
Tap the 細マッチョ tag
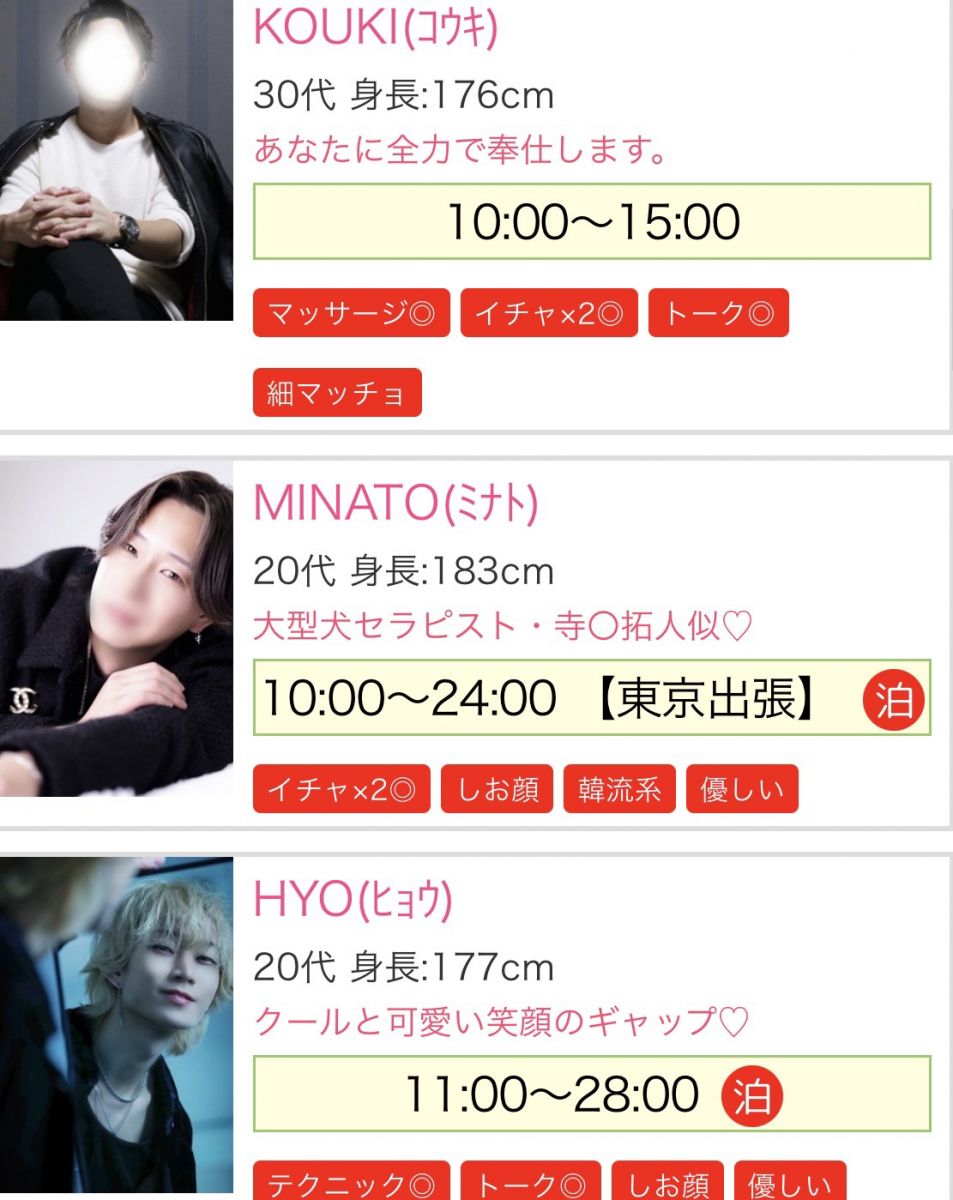(337, 392)
